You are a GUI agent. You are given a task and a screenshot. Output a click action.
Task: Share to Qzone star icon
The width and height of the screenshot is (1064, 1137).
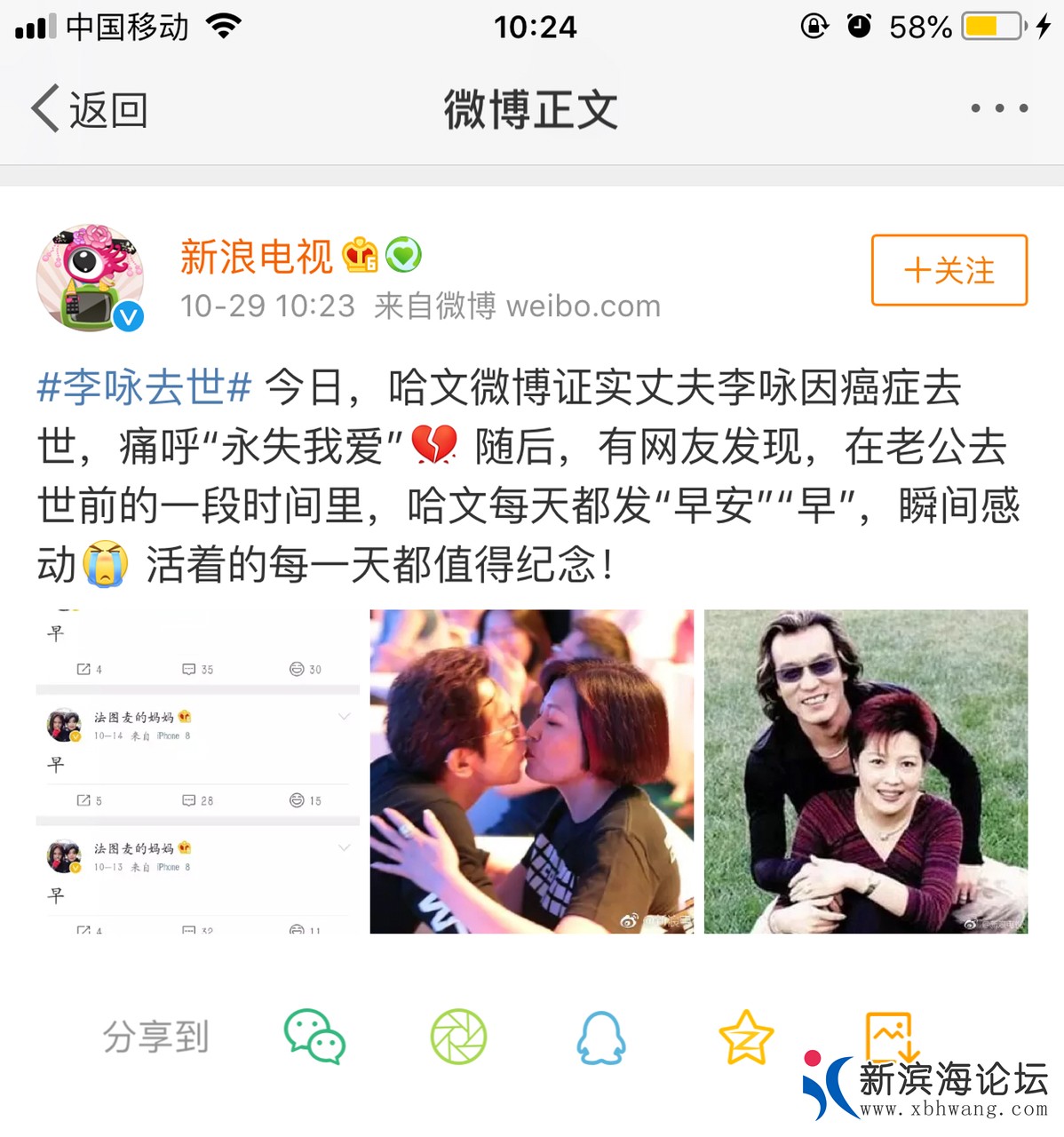coord(745,1037)
